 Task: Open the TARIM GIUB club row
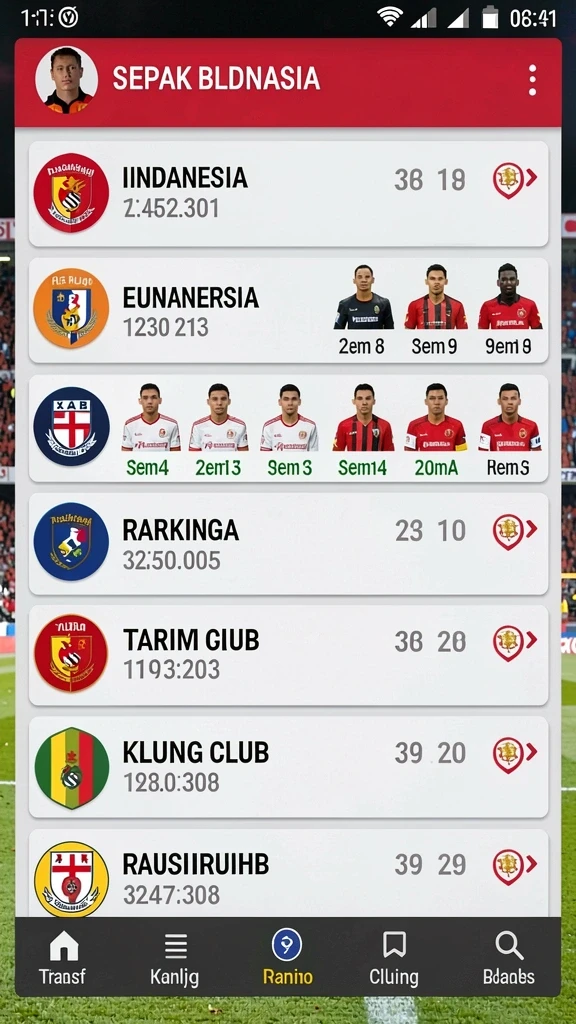(288, 654)
